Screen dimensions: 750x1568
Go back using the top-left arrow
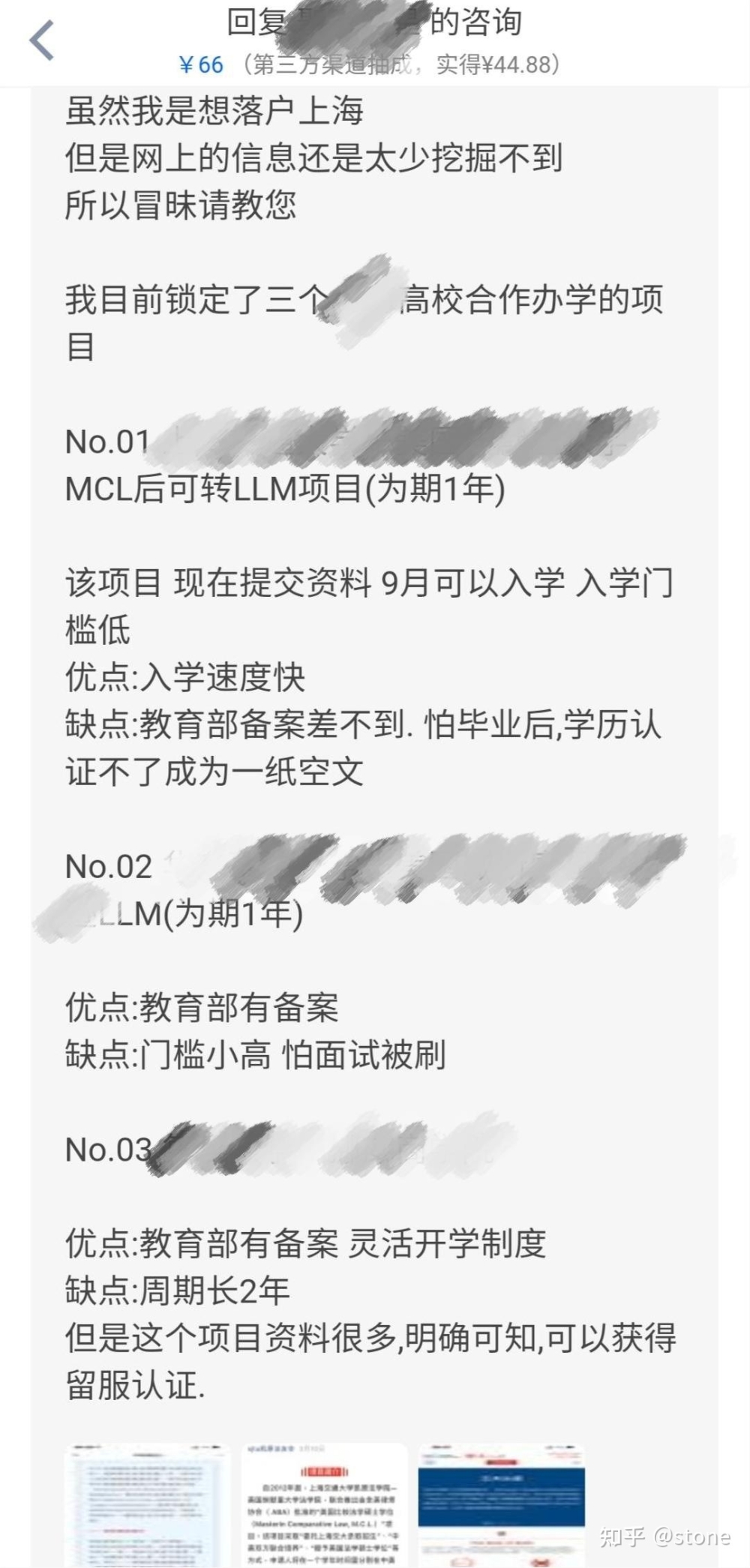click(42, 40)
